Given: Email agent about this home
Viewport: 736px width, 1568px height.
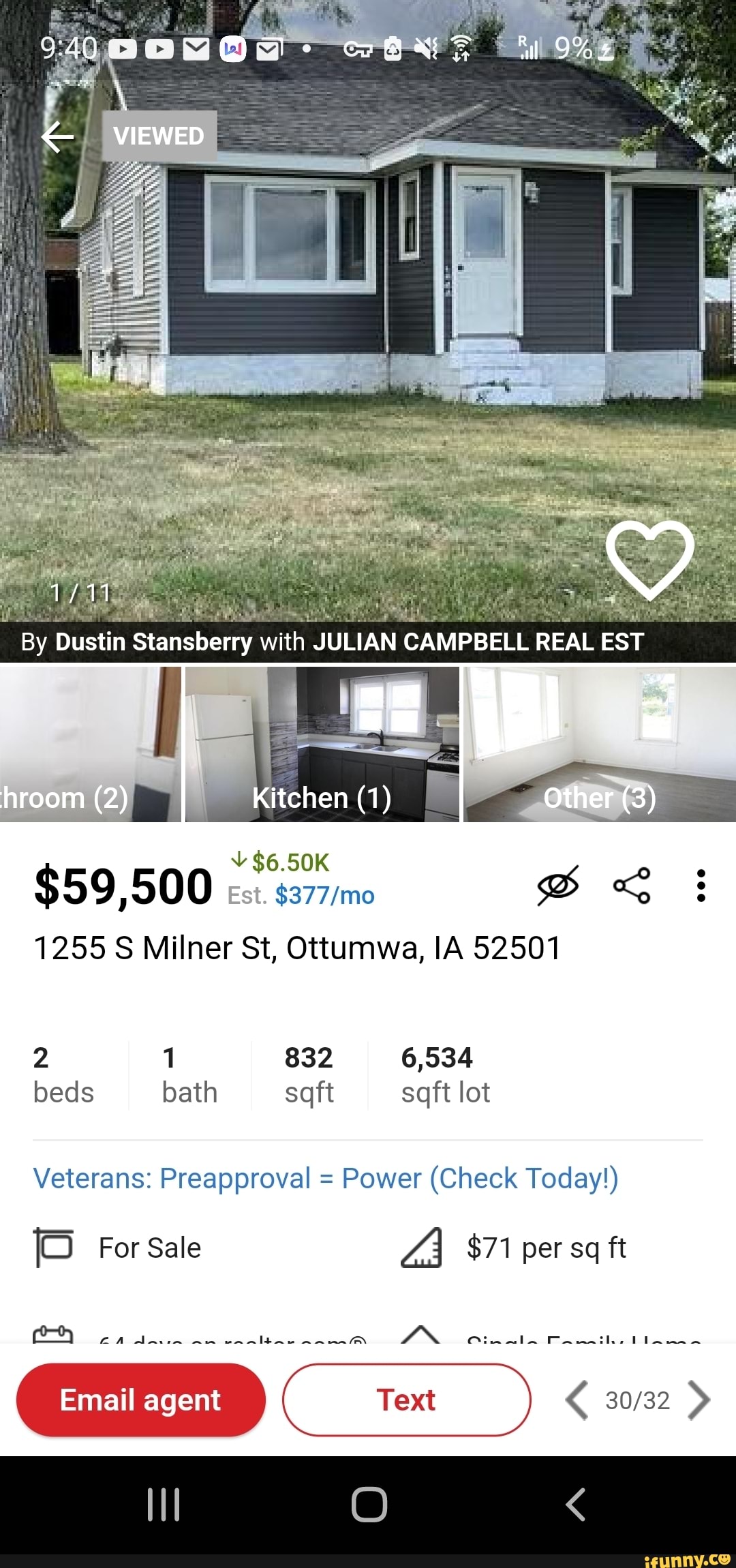Looking at the screenshot, I should [140, 1400].
